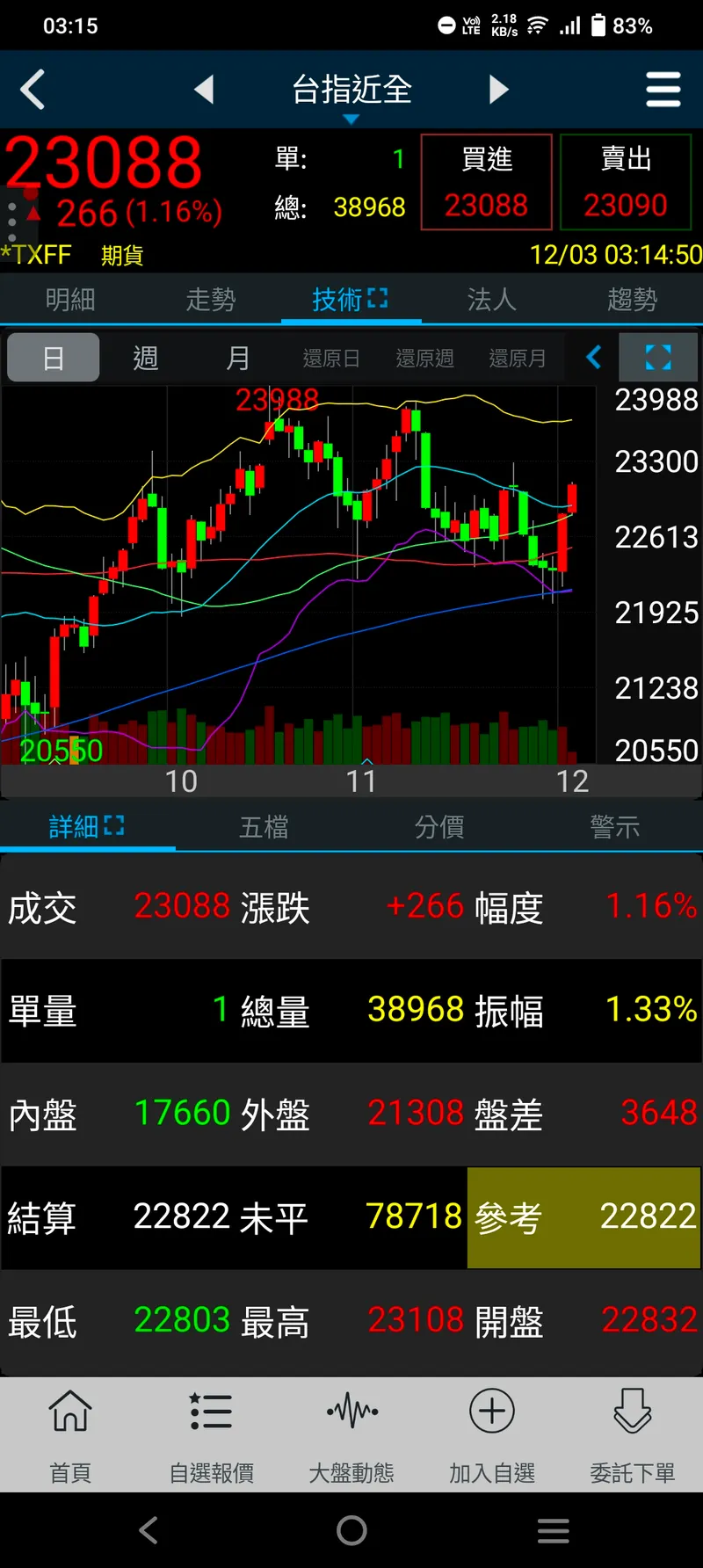Open the hamburger menu
The height and width of the screenshot is (1568, 703).
point(663,90)
